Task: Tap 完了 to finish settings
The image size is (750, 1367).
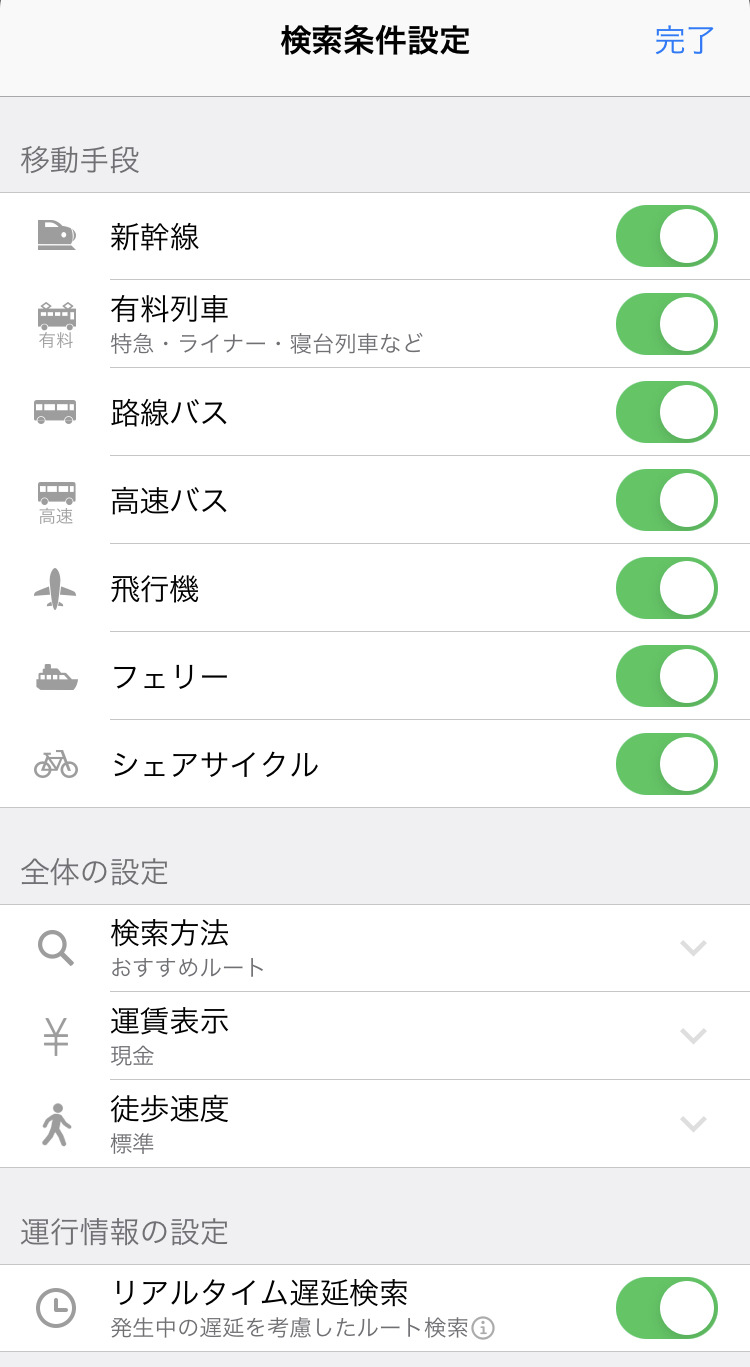Action: coord(685,41)
